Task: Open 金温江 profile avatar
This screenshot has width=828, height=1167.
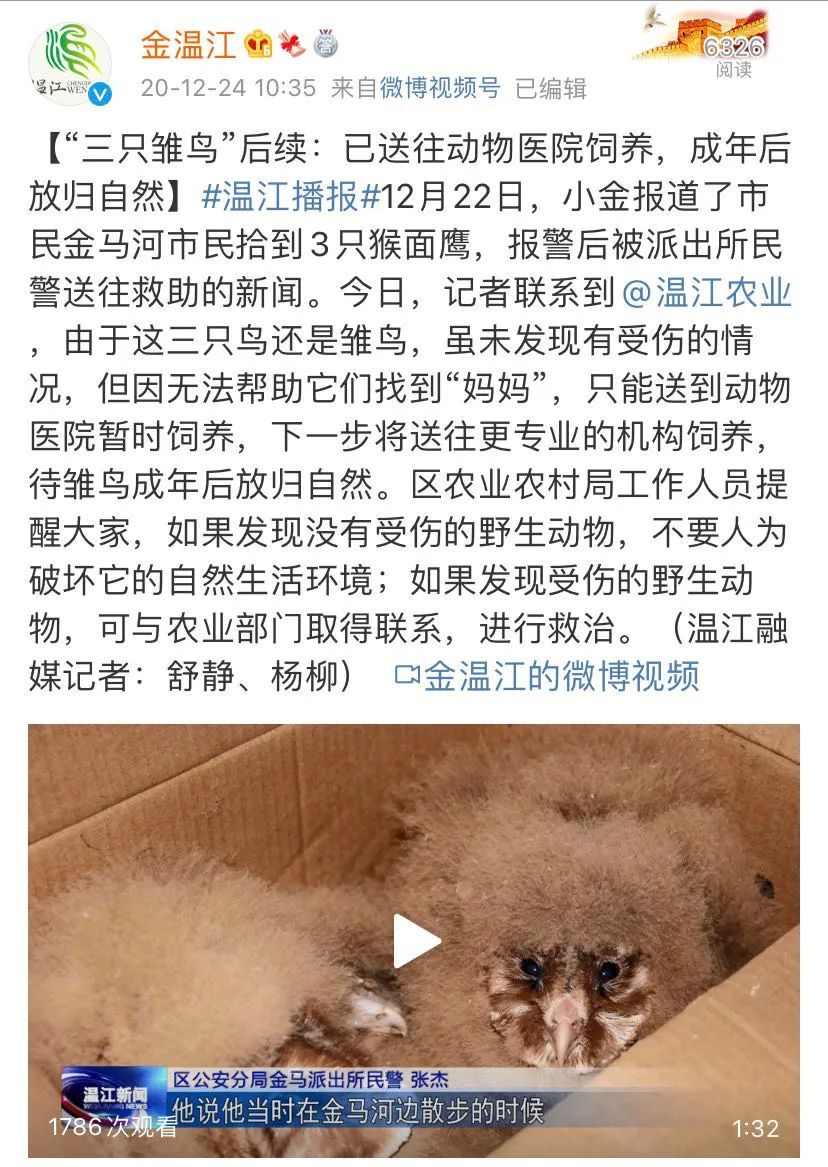Action: pyautogui.click(x=70, y=63)
